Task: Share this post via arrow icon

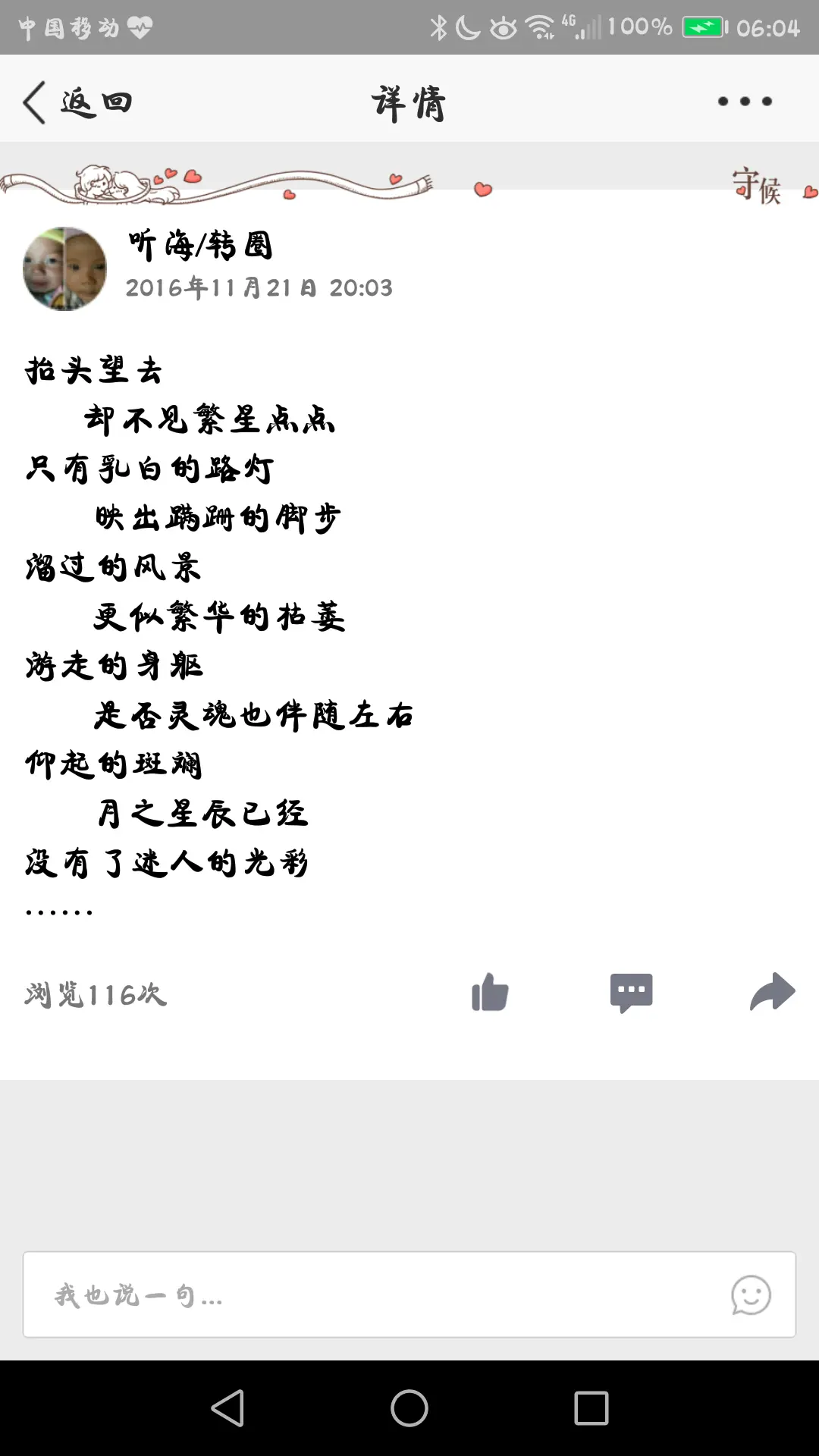Action: point(772,993)
